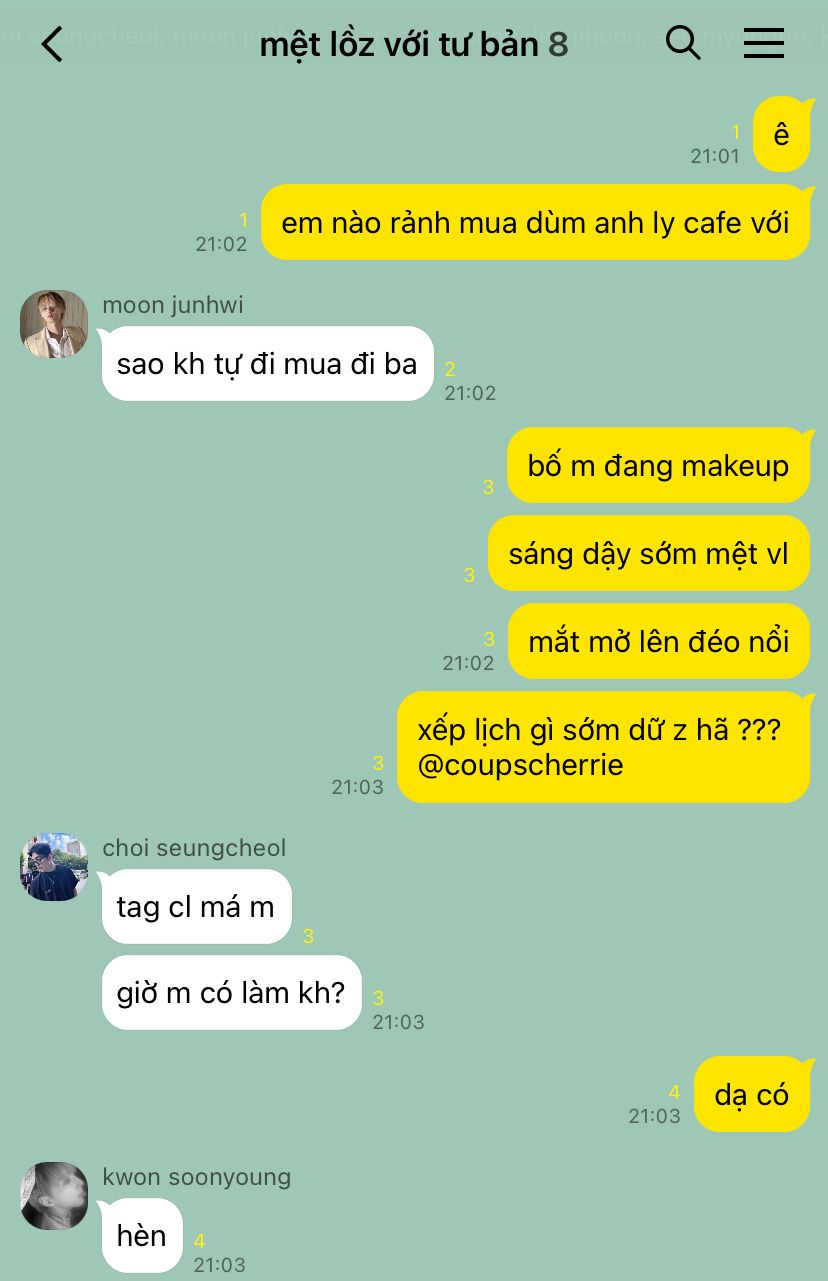Open the chat room hamburger menu
This screenshot has height=1281, width=828.
[x=764, y=43]
